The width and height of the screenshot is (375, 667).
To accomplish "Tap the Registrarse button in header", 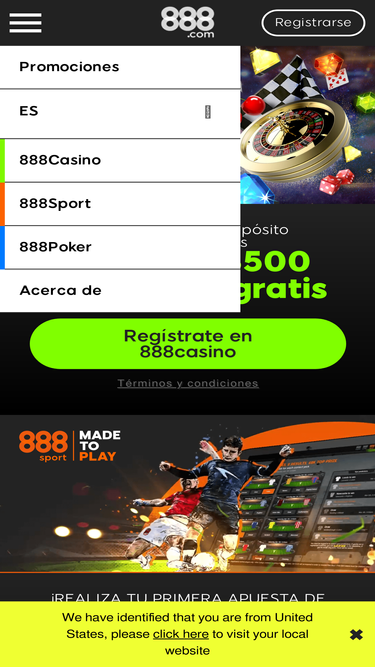I will pos(313,23).
